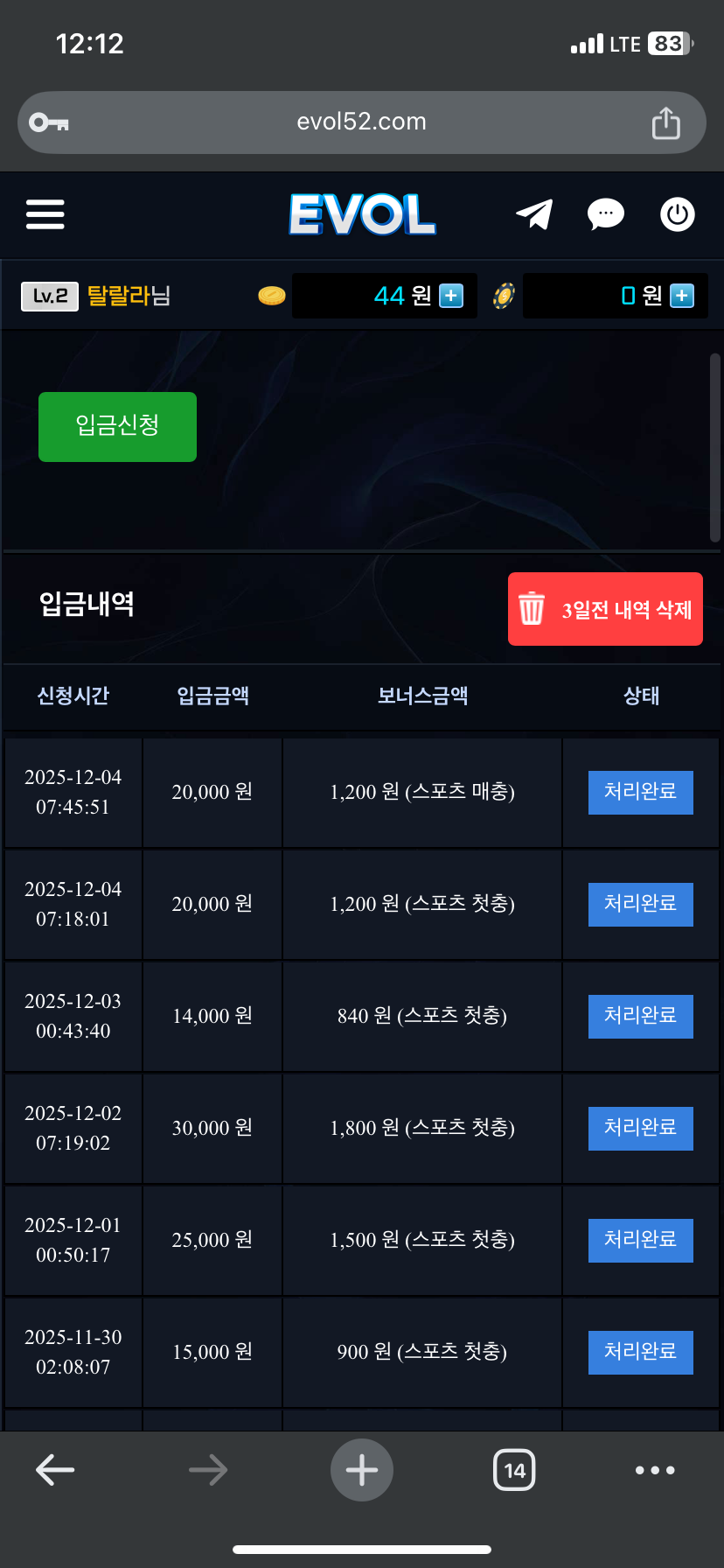Screen dimensions: 724x1568
Task: Tap the green 입금신청 button
Action: [117, 426]
